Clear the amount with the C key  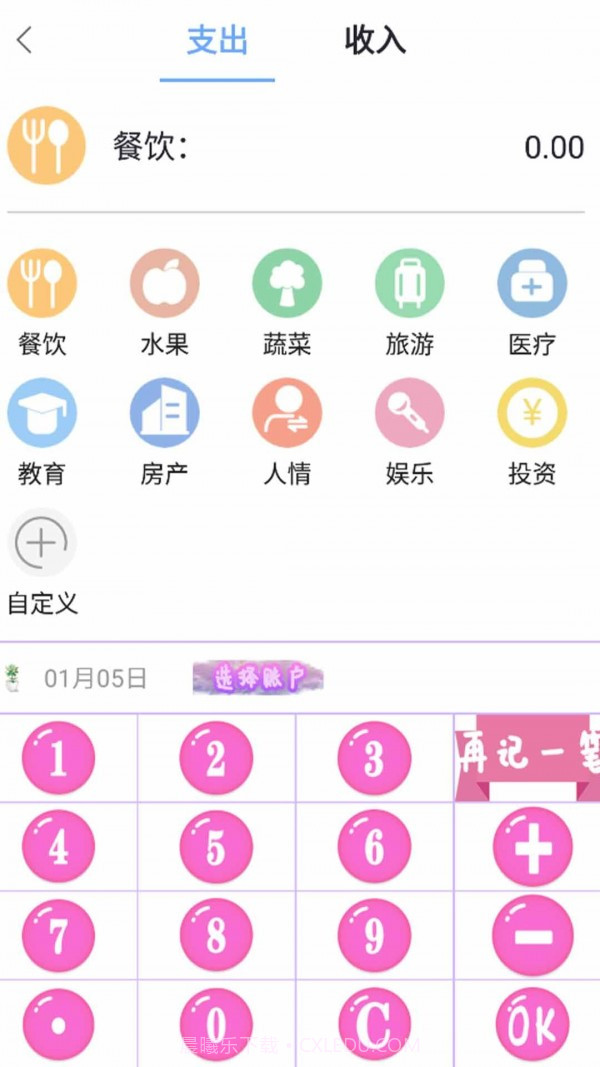click(x=374, y=1023)
